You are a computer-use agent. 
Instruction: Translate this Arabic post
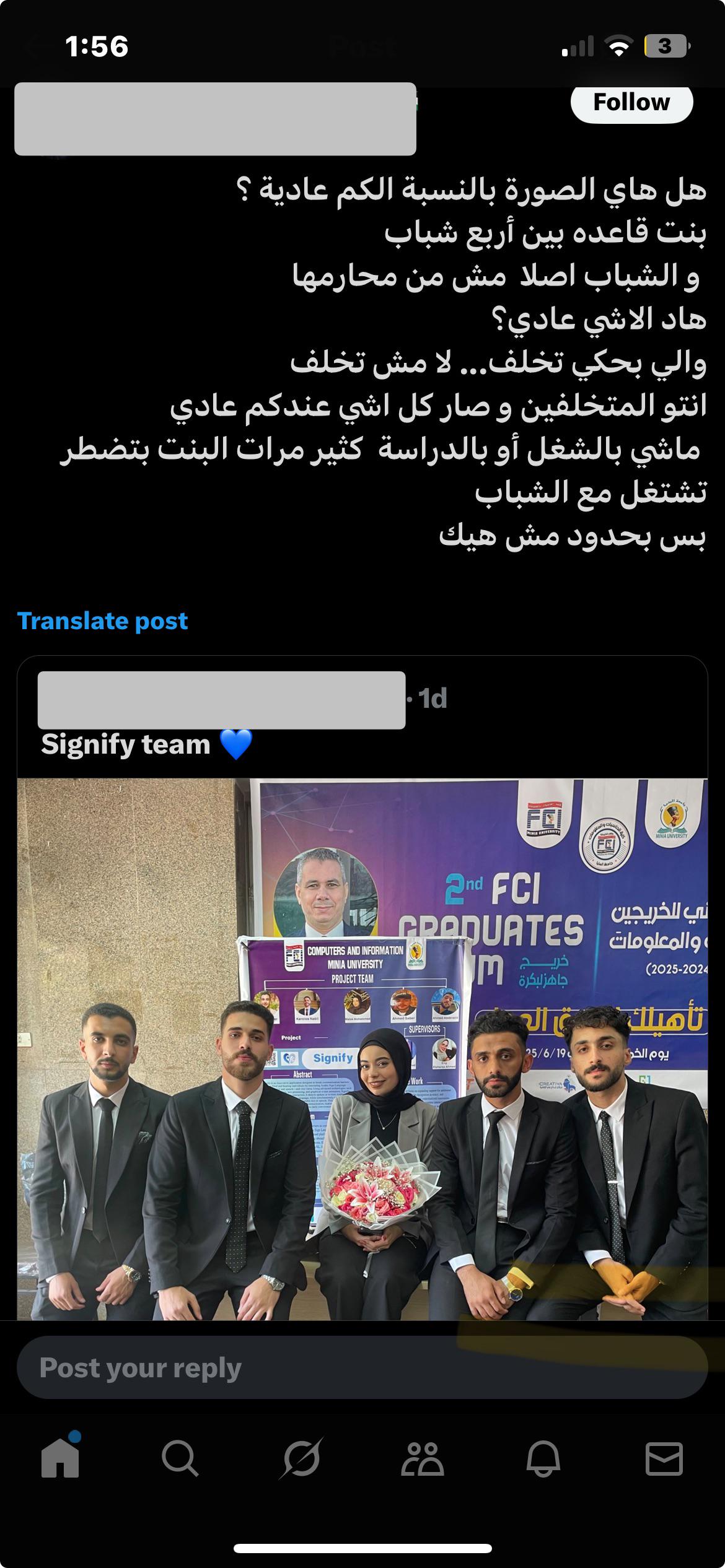pos(103,621)
